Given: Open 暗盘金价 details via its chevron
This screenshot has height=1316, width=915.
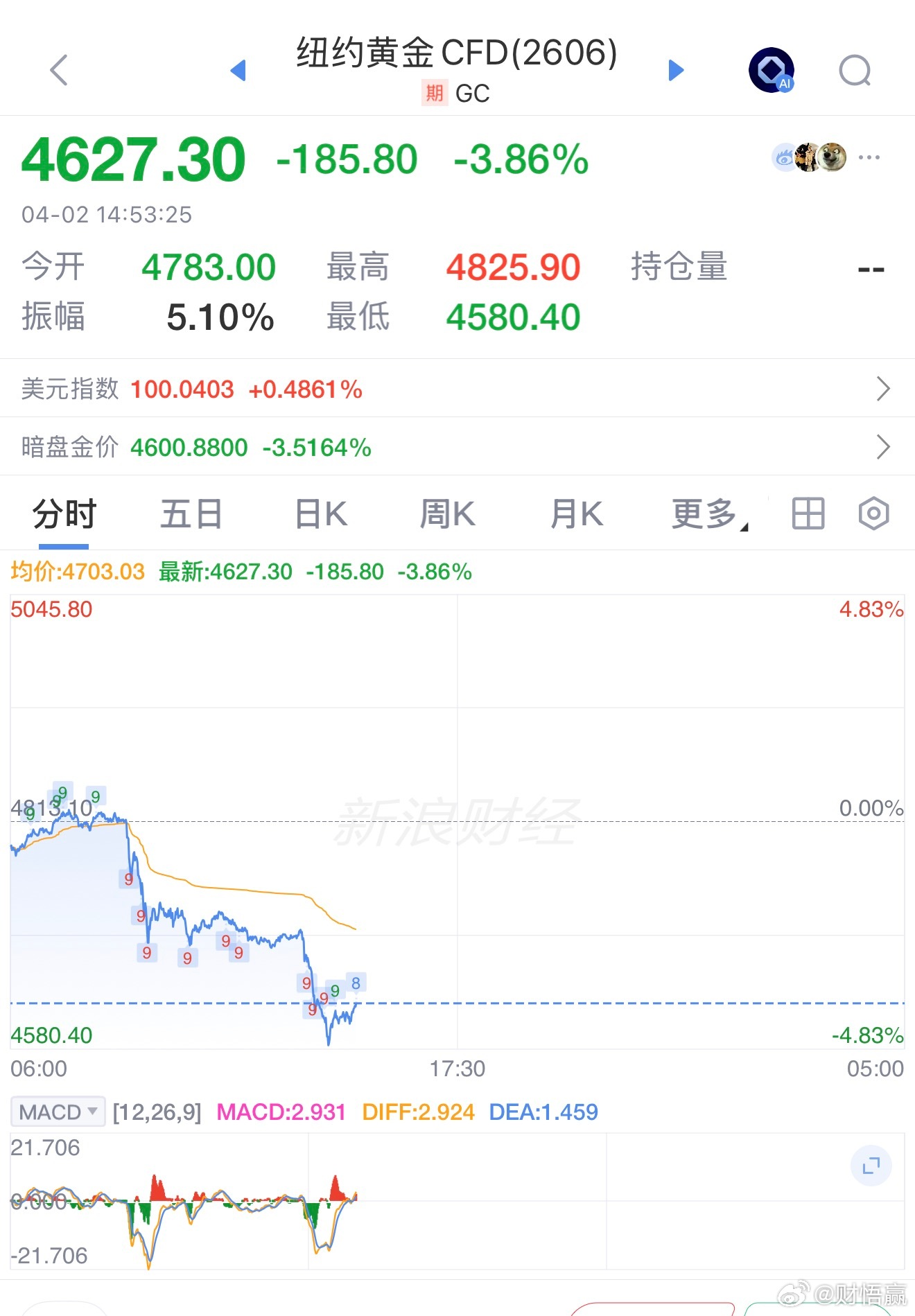Looking at the screenshot, I should pyautogui.click(x=883, y=447).
